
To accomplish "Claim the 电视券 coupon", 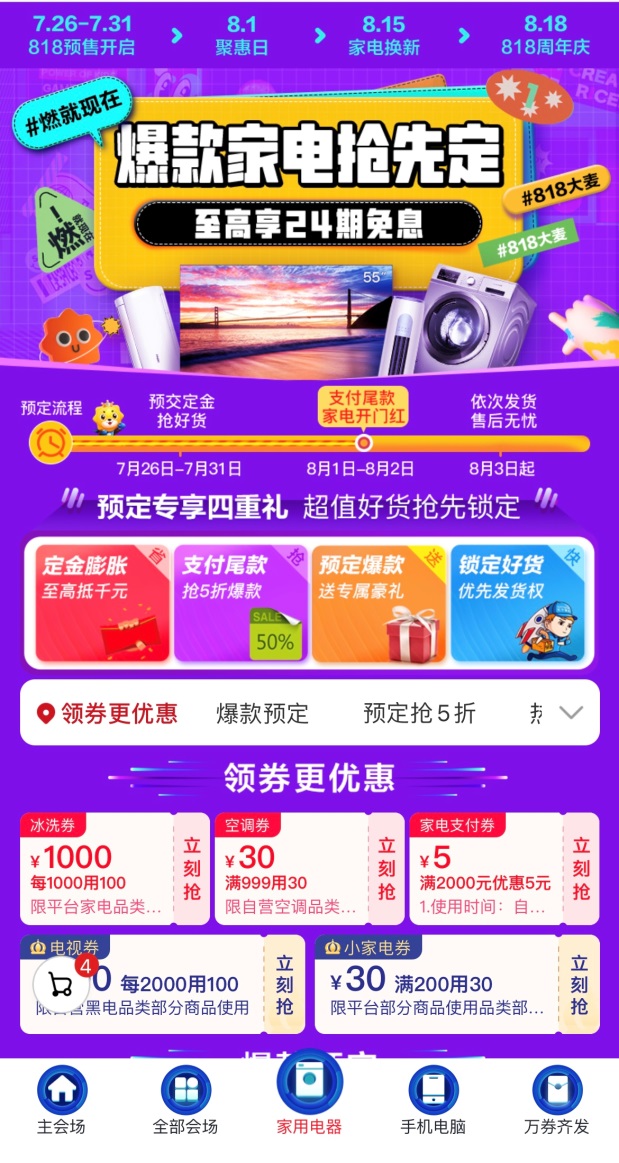I will (285, 984).
